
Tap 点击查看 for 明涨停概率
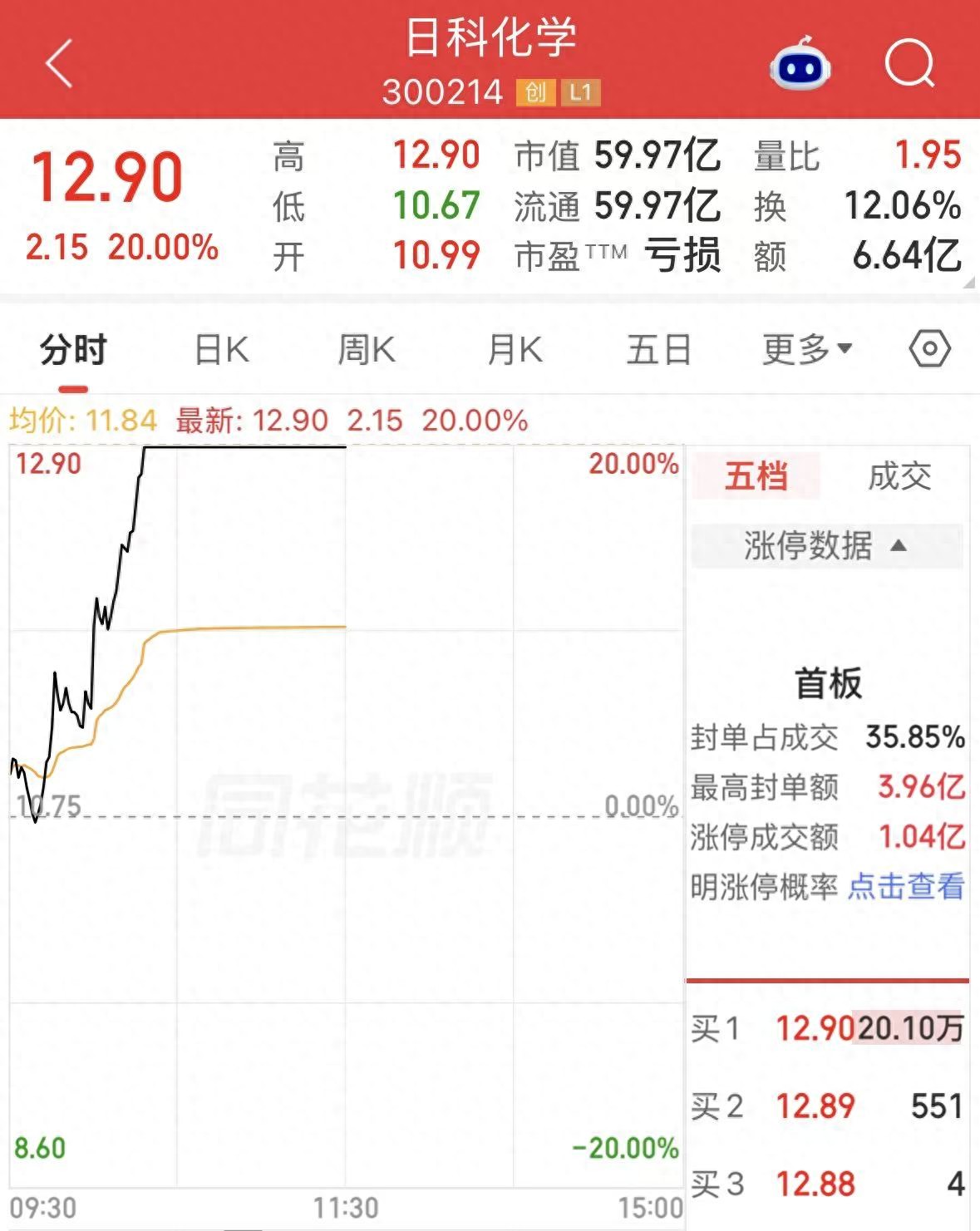906,887
